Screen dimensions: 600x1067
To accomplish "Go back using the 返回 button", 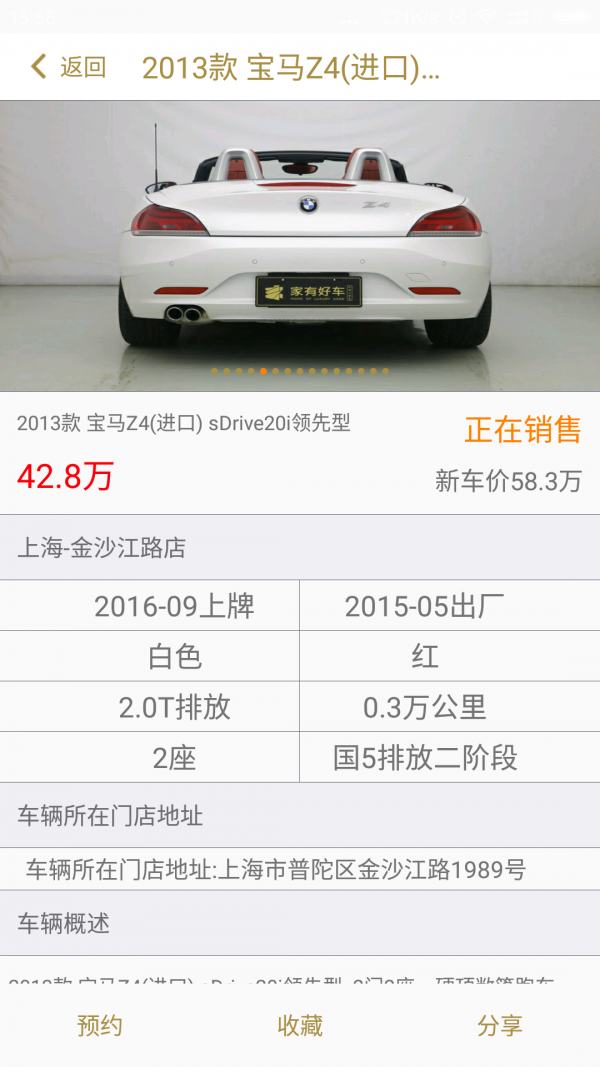I will [x=68, y=67].
